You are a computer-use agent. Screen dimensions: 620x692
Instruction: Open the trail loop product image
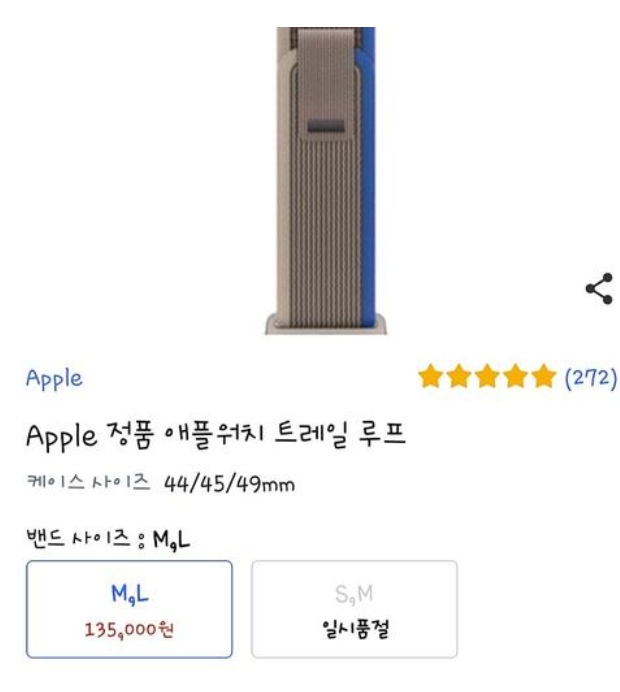(x=325, y=180)
